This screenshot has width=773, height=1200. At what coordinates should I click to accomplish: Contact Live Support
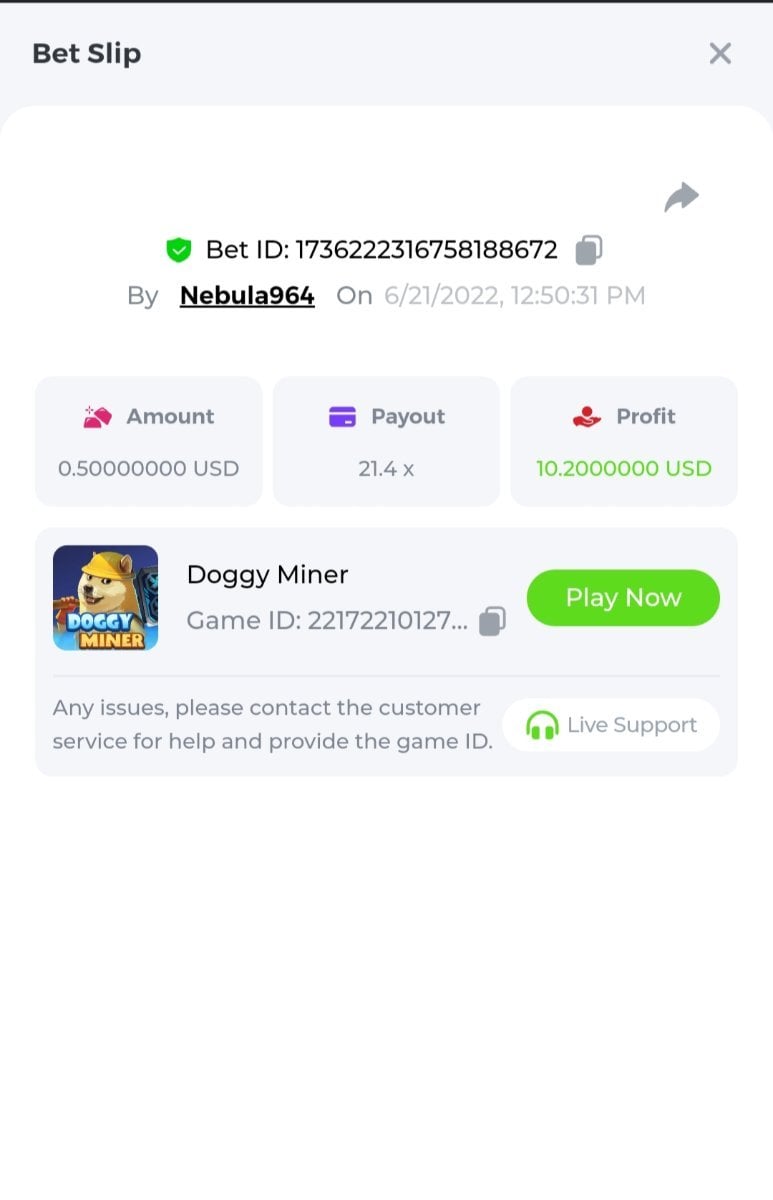coord(611,725)
